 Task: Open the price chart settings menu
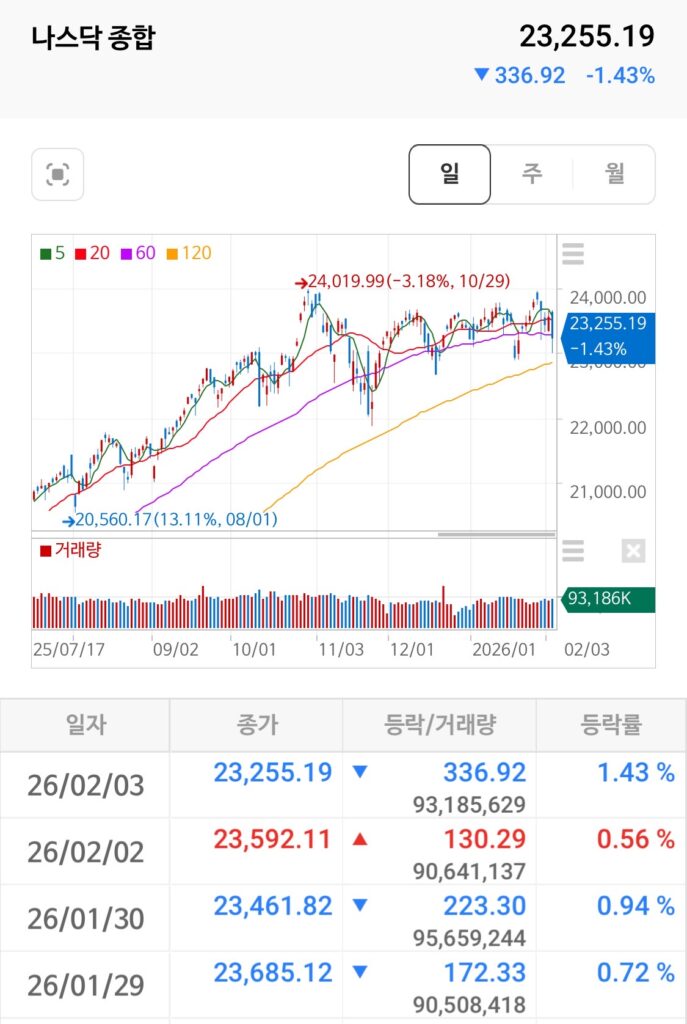pos(573,254)
